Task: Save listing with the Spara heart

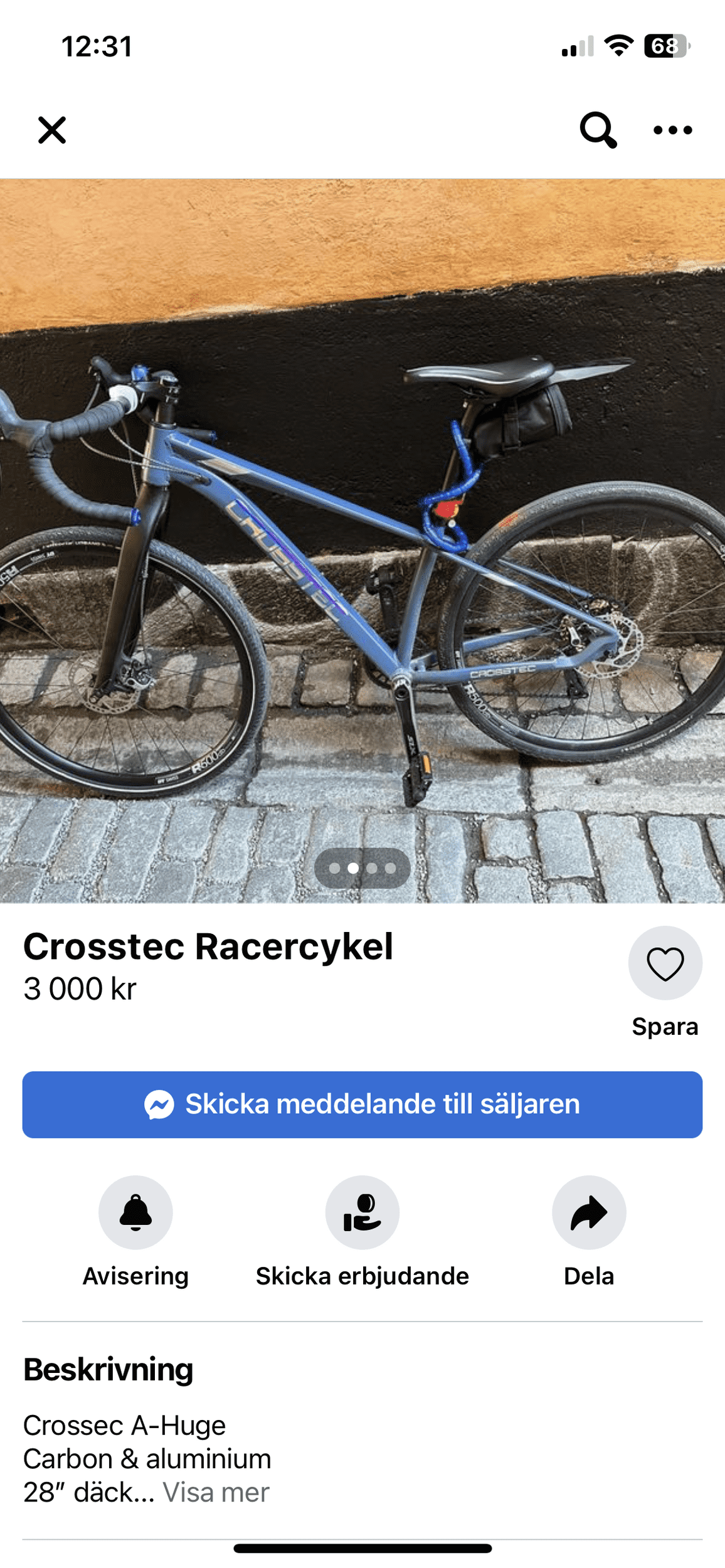Action: [665, 963]
